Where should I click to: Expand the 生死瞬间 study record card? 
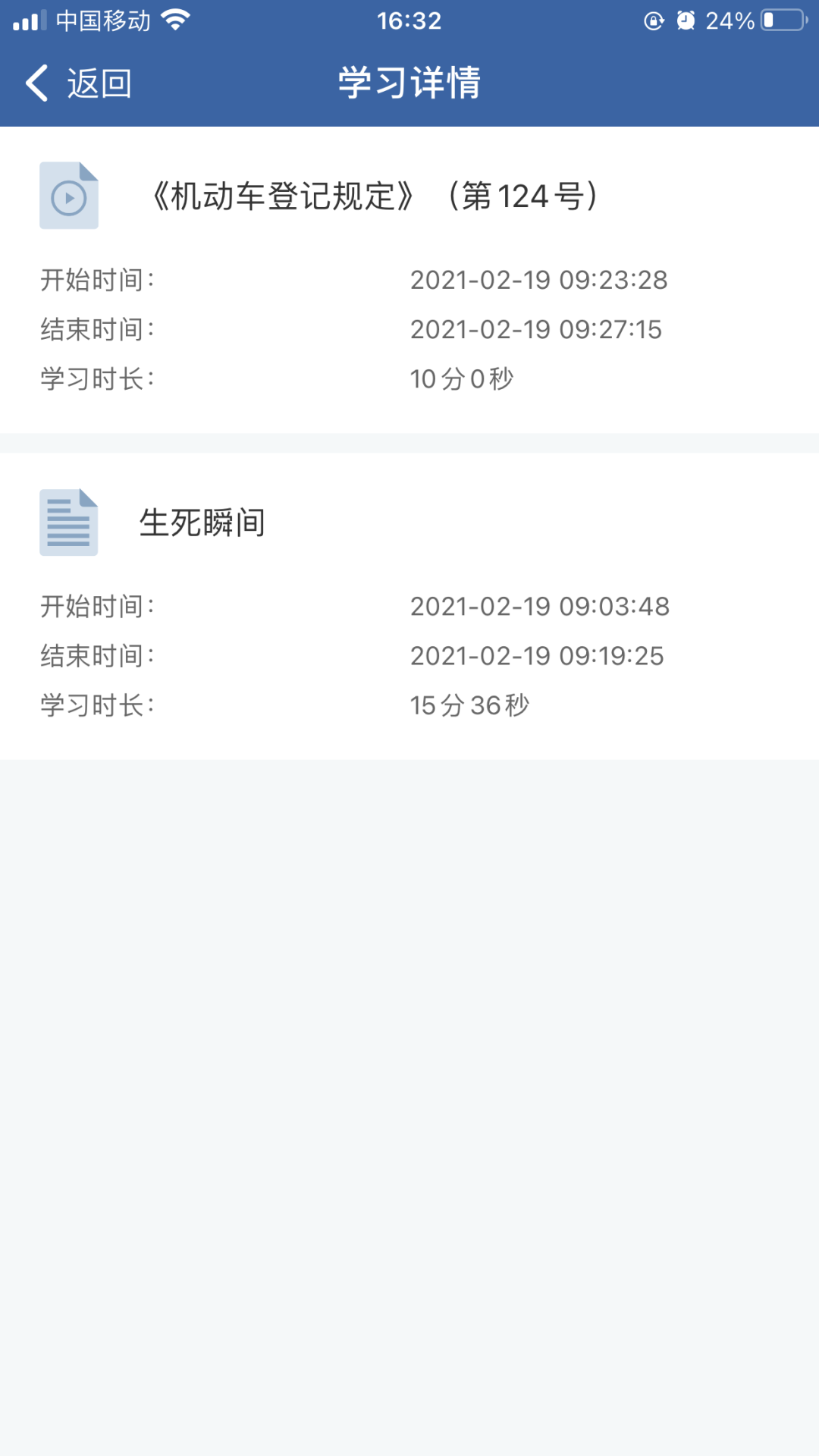pyautogui.click(x=409, y=607)
